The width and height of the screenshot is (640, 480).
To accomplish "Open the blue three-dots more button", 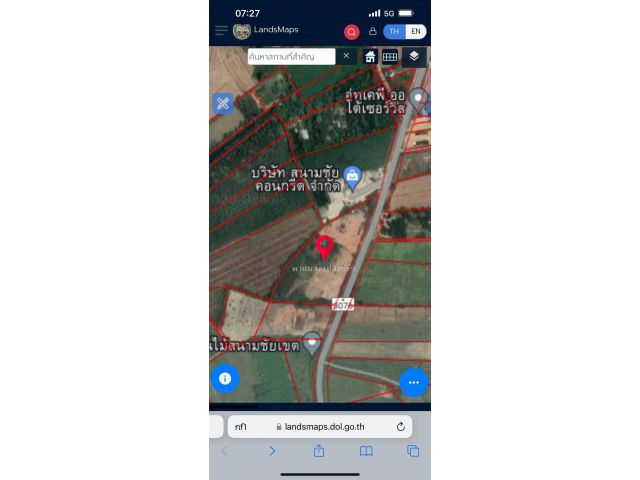I will click(413, 382).
